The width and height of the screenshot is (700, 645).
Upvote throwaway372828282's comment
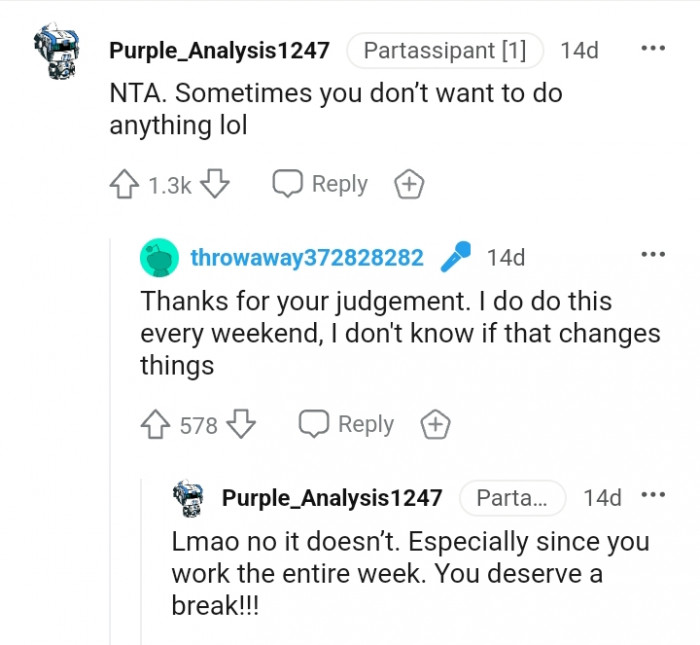pos(154,425)
